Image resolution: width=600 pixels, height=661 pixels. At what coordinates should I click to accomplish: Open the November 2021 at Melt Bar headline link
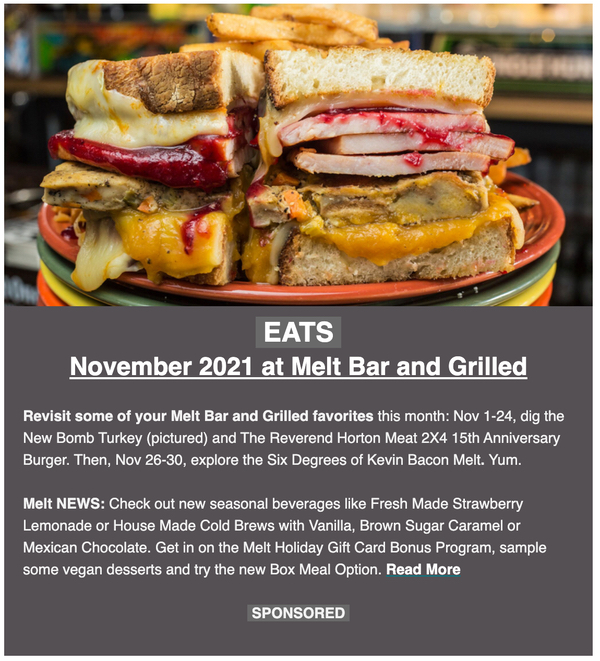298,366
